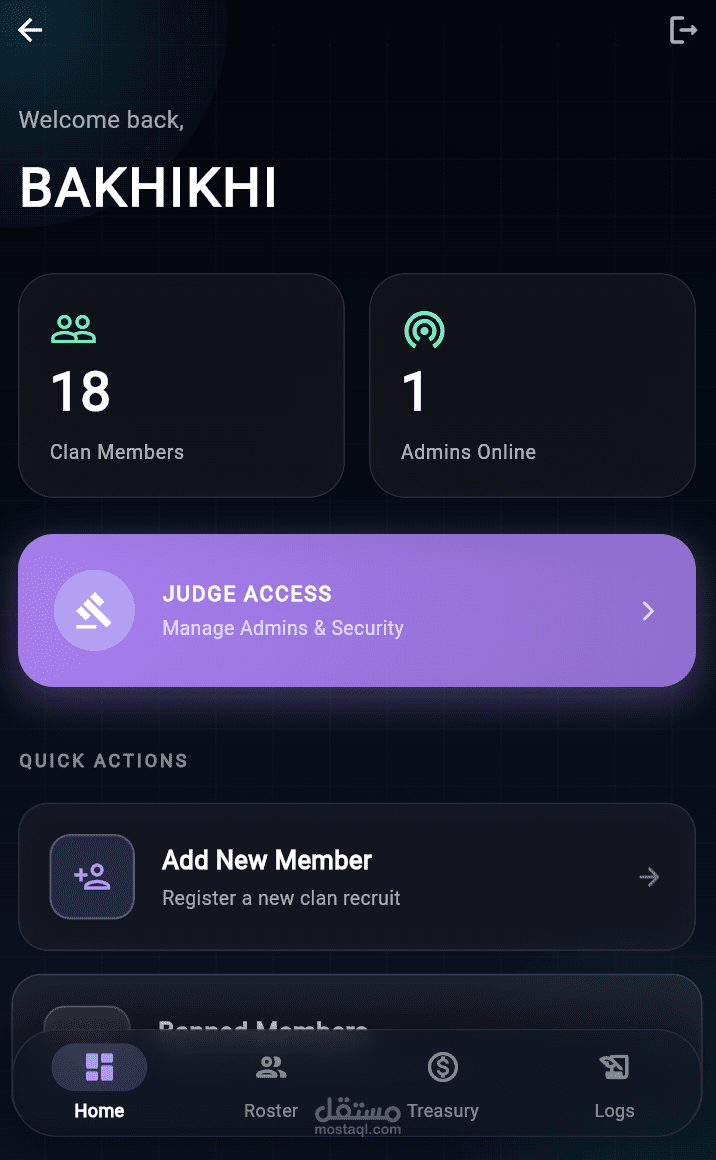Switch to the Treasury tab
Screen dimensions: 716x1160
coord(442,1084)
